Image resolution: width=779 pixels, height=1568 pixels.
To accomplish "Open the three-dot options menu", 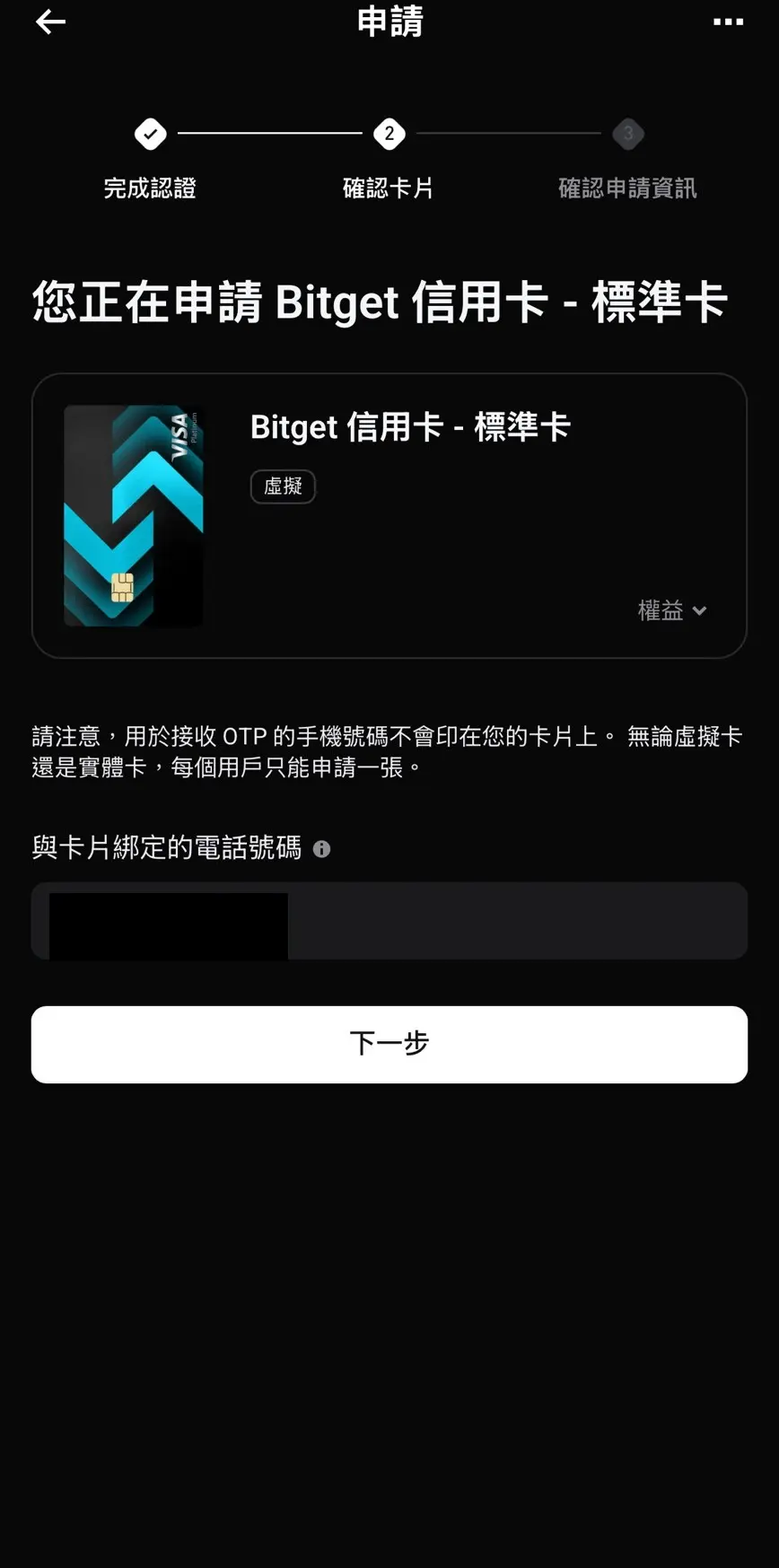I will [729, 22].
